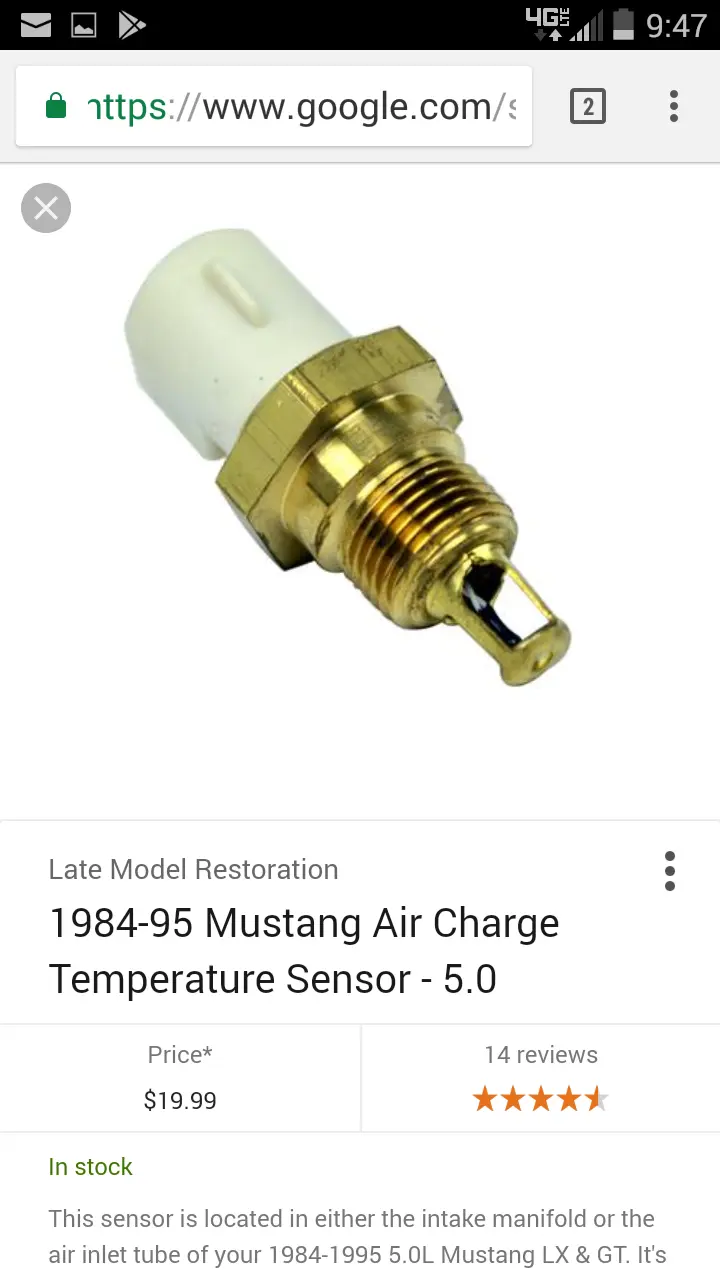This screenshot has height=1280, width=720.
Task: Open the tab switcher showing 2 tabs
Action: (x=588, y=106)
